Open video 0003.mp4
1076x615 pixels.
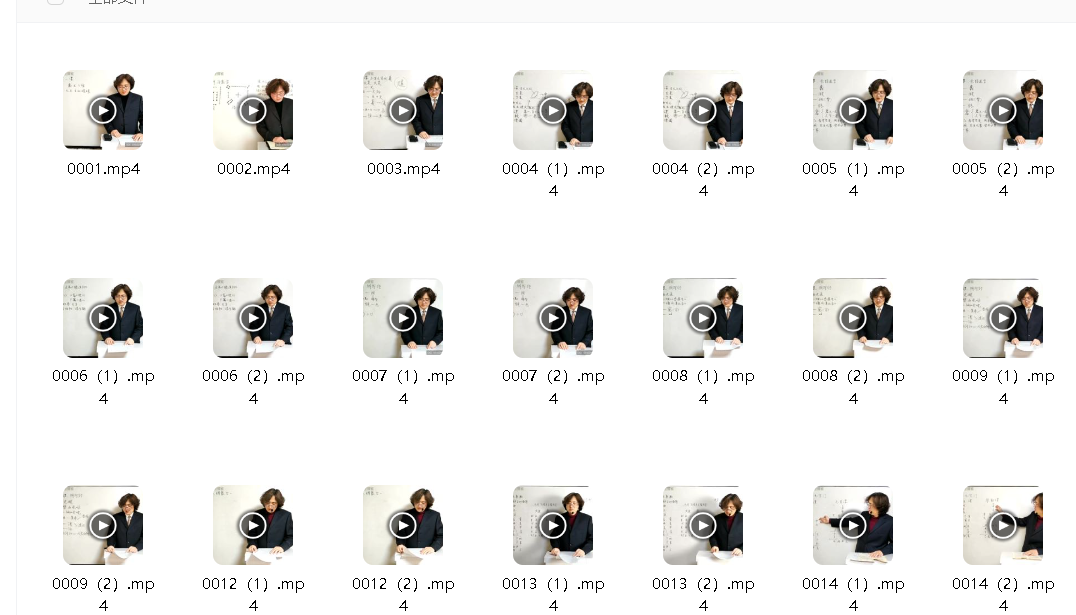[403, 110]
